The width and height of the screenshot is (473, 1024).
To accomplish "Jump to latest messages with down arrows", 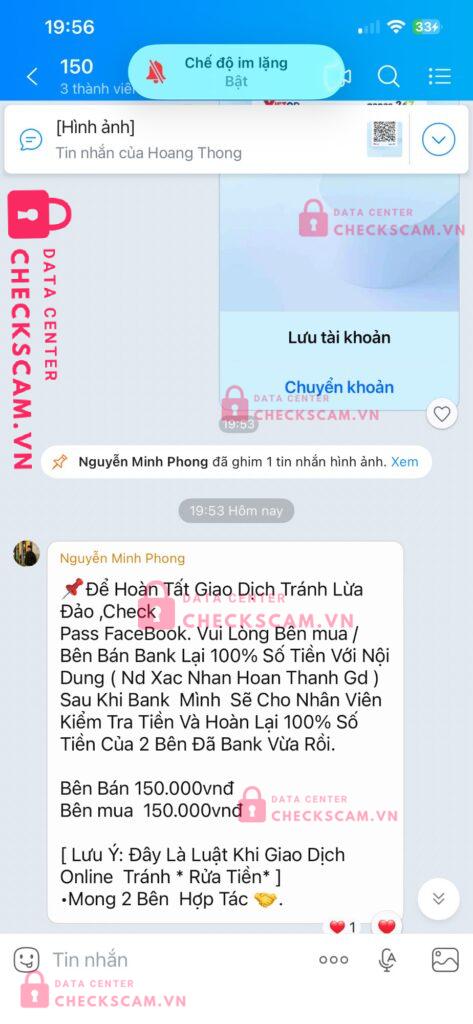I will (x=438, y=899).
